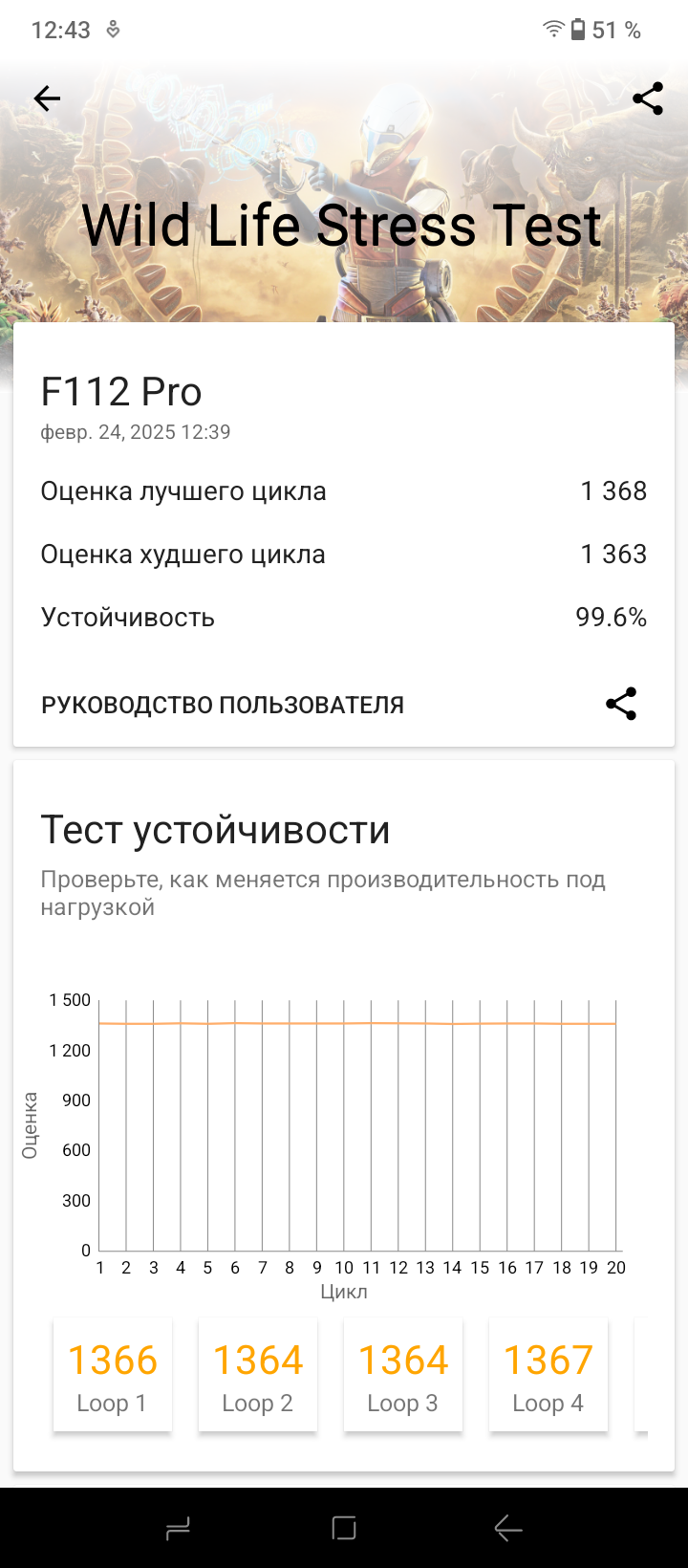The image size is (688, 1568).
Task: Select the Loop 1 score card
Action: [x=113, y=1375]
